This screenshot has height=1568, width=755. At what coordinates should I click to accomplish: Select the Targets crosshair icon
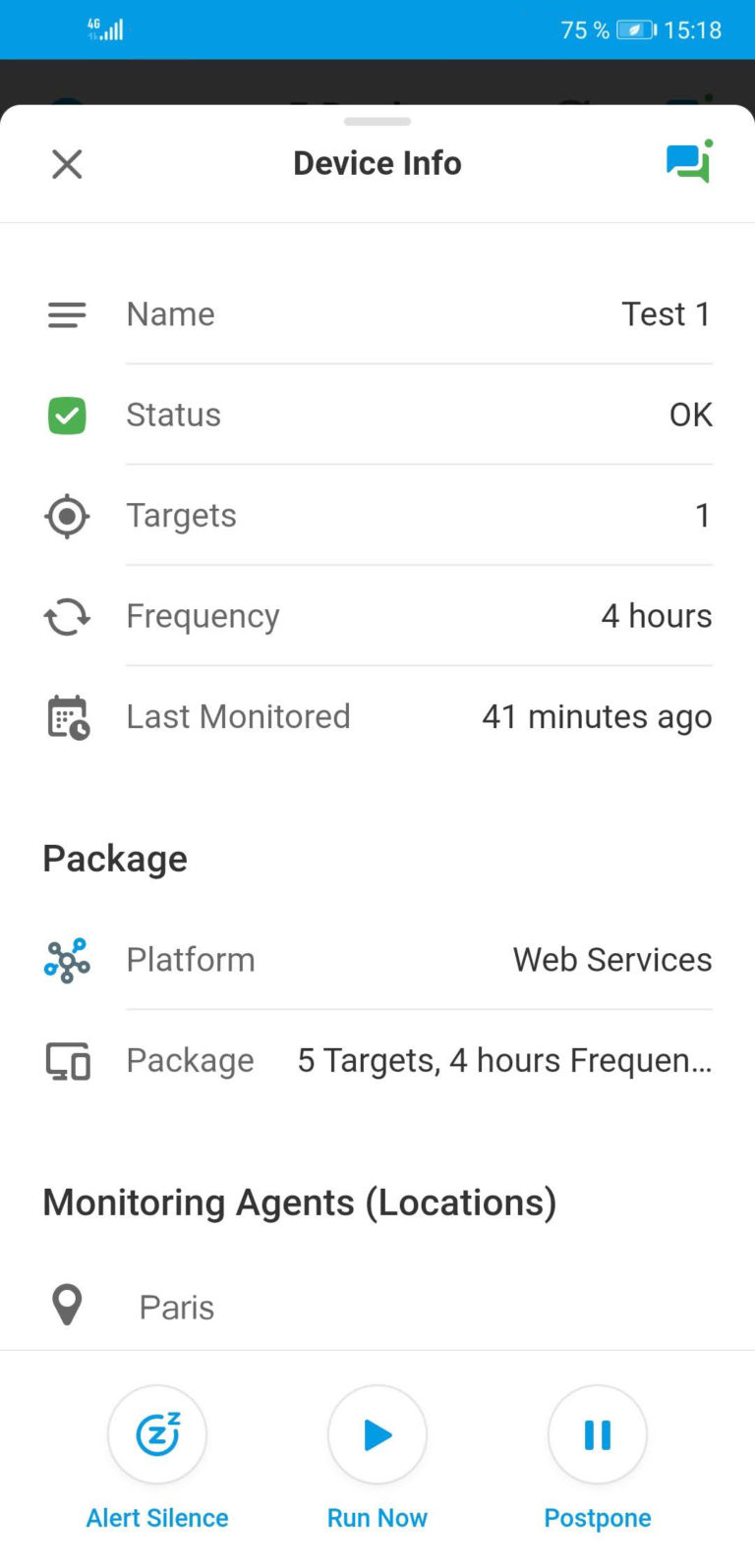[66, 516]
